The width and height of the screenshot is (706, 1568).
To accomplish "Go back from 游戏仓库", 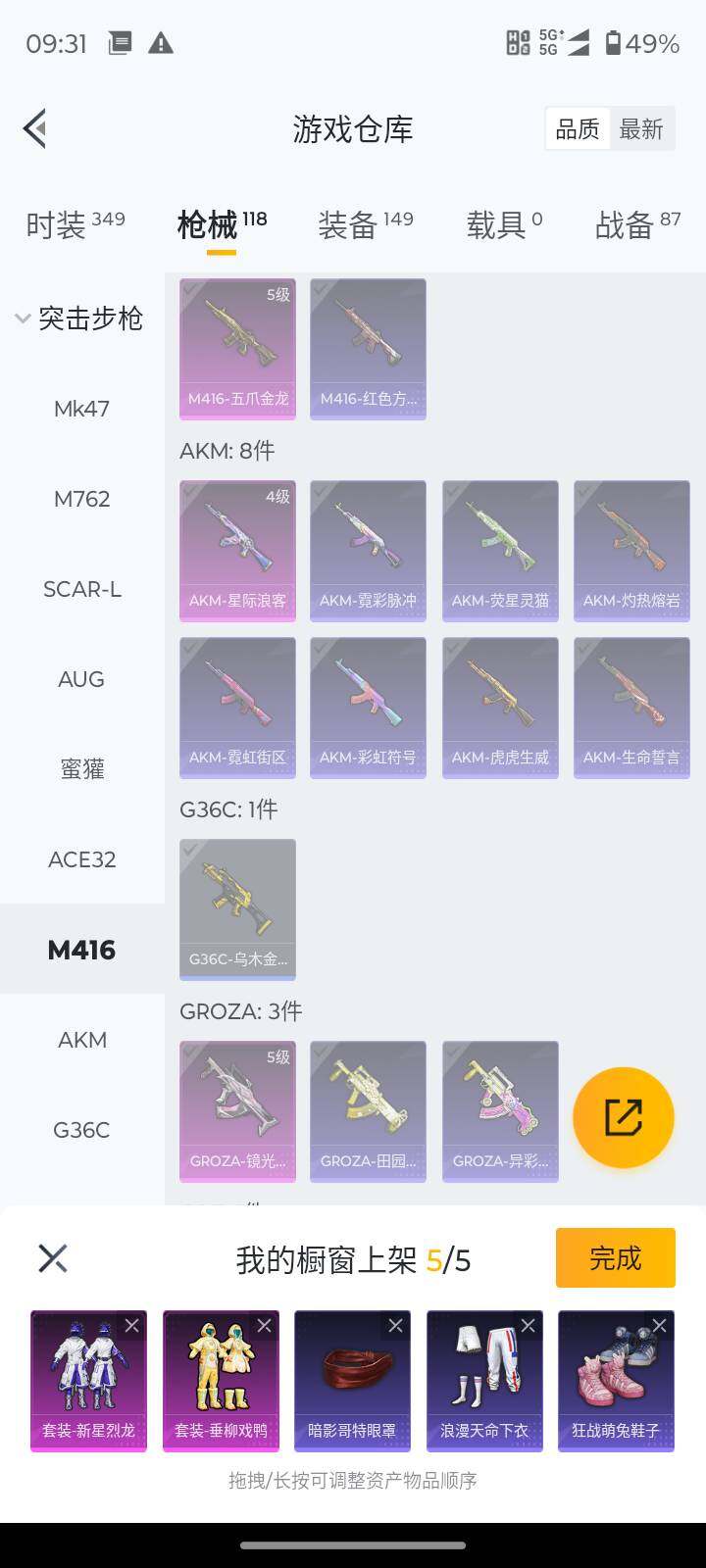I will [x=36, y=128].
